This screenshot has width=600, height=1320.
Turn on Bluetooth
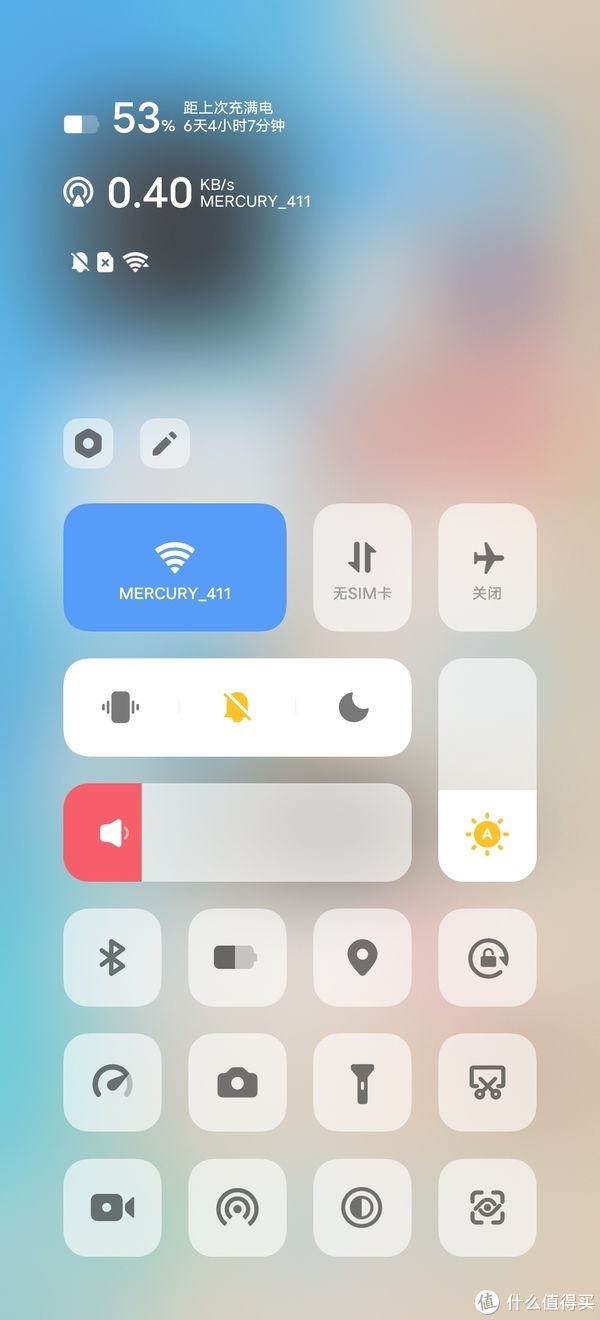point(112,957)
